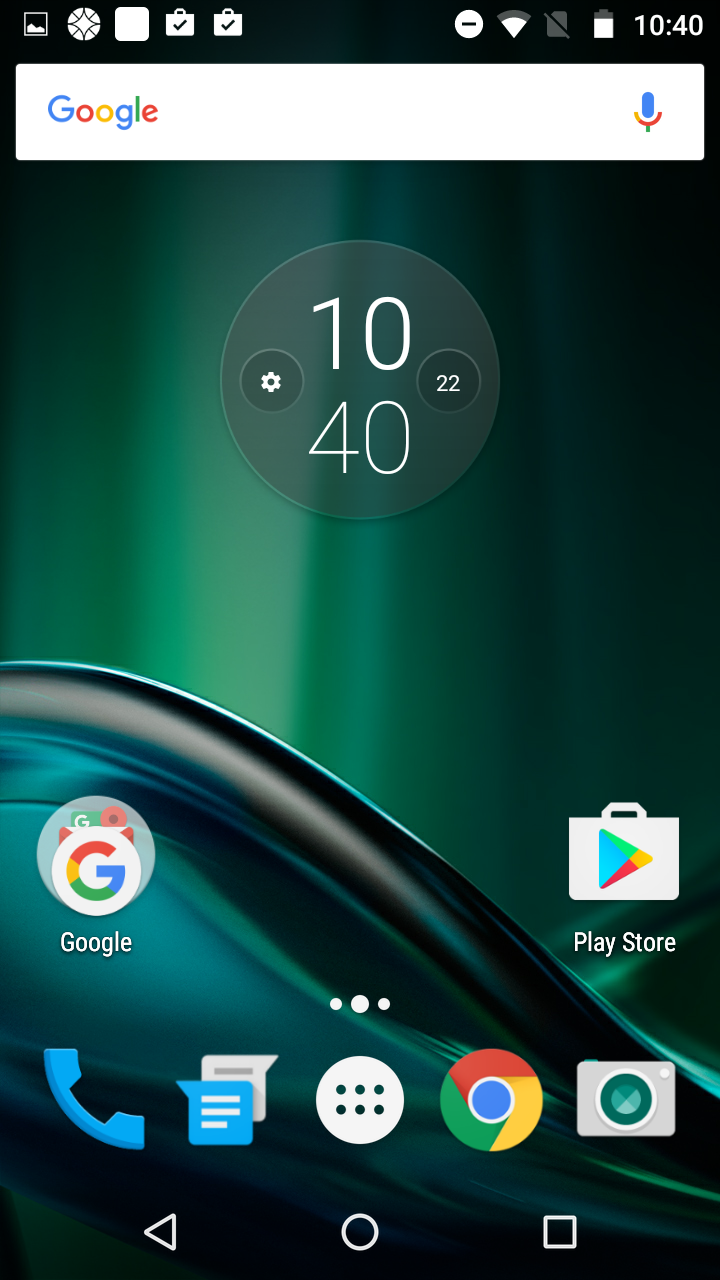
Task: Open clock widget settings gear
Action: [271, 381]
